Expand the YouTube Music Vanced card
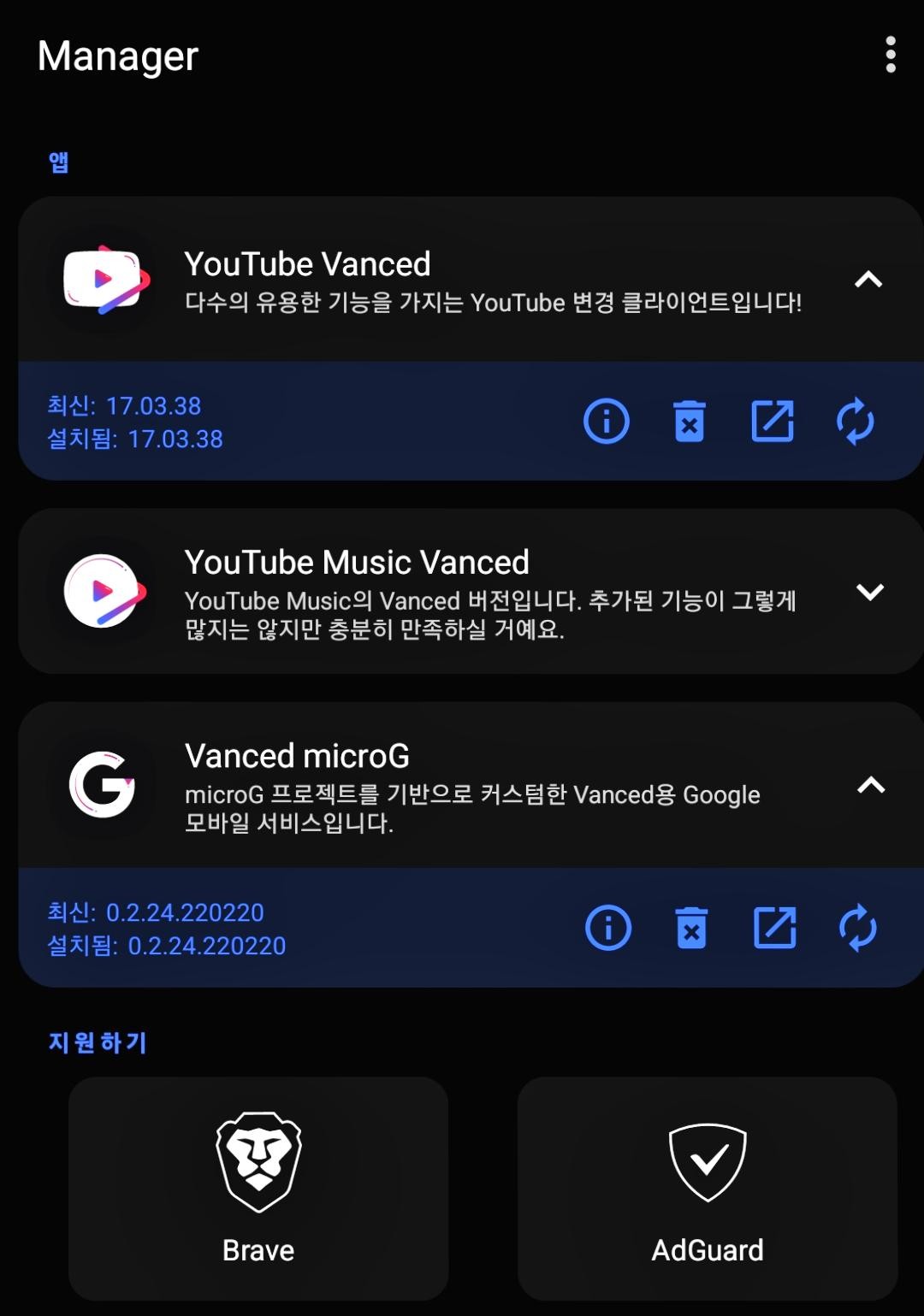 coord(870,590)
